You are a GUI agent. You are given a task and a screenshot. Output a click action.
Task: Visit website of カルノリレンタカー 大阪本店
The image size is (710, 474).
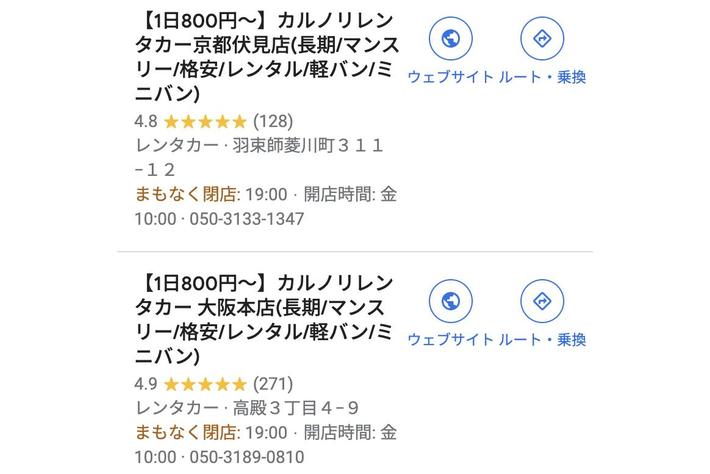(x=450, y=301)
